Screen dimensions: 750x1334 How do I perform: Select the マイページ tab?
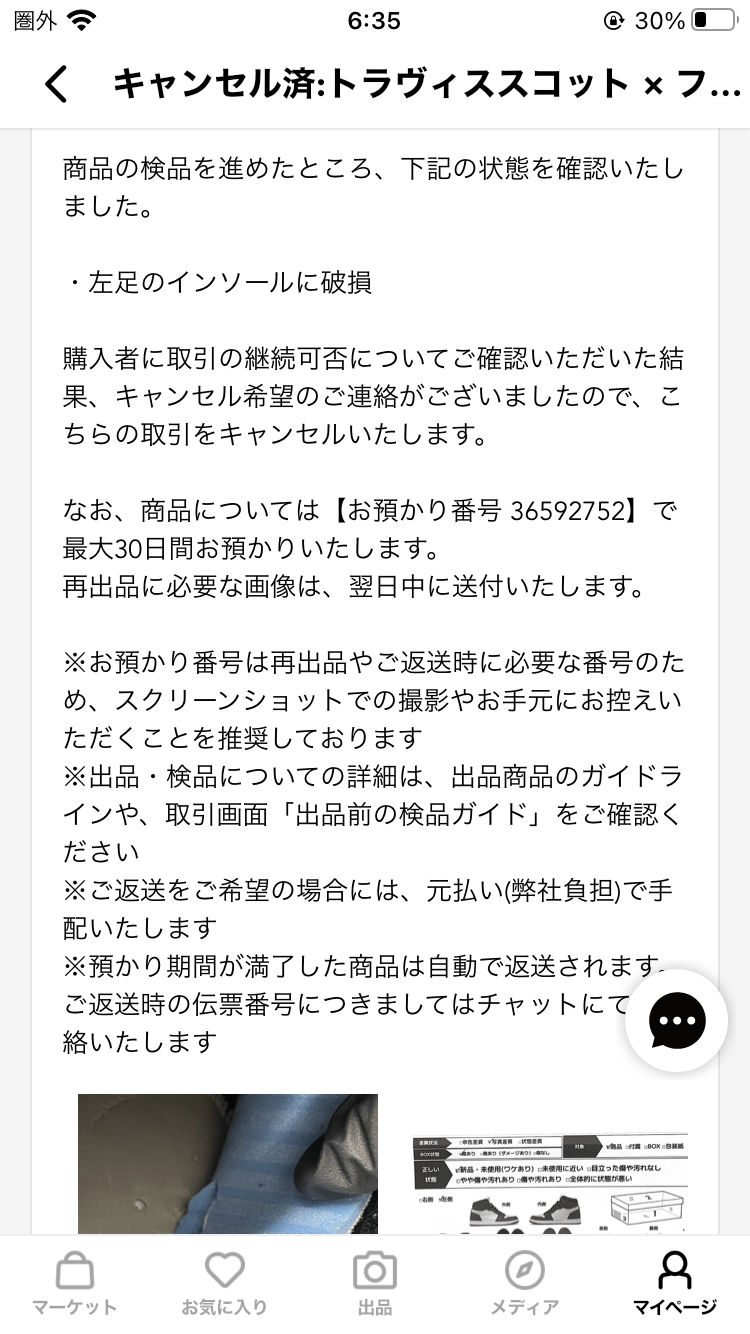pyautogui.click(x=675, y=1285)
